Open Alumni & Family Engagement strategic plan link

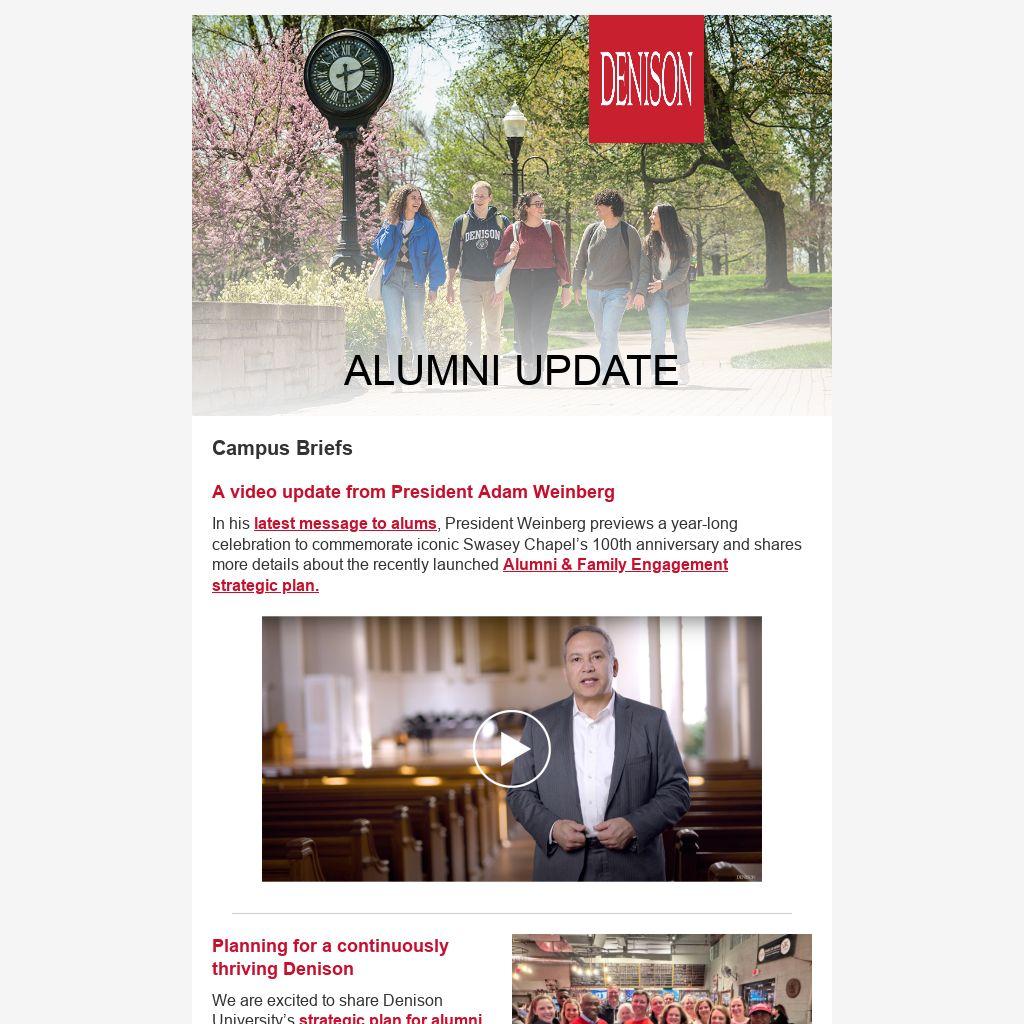coord(614,565)
